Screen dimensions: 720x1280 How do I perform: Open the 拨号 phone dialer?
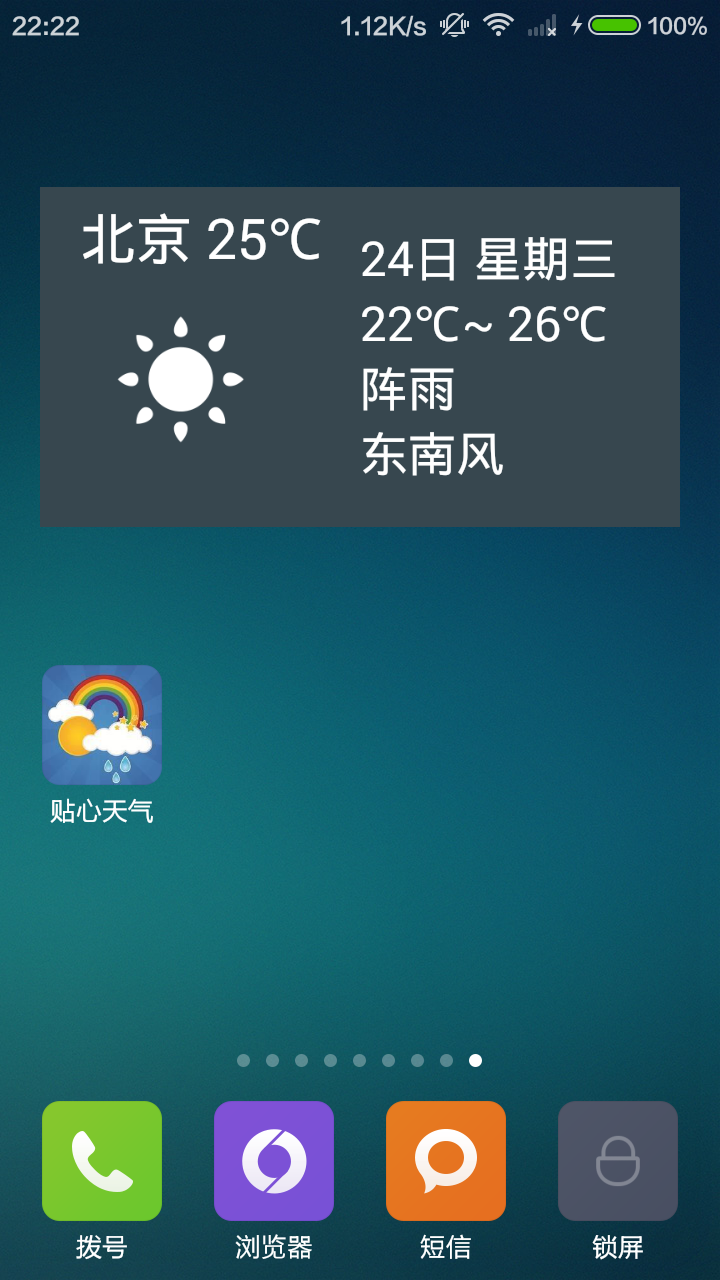[x=102, y=1161]
